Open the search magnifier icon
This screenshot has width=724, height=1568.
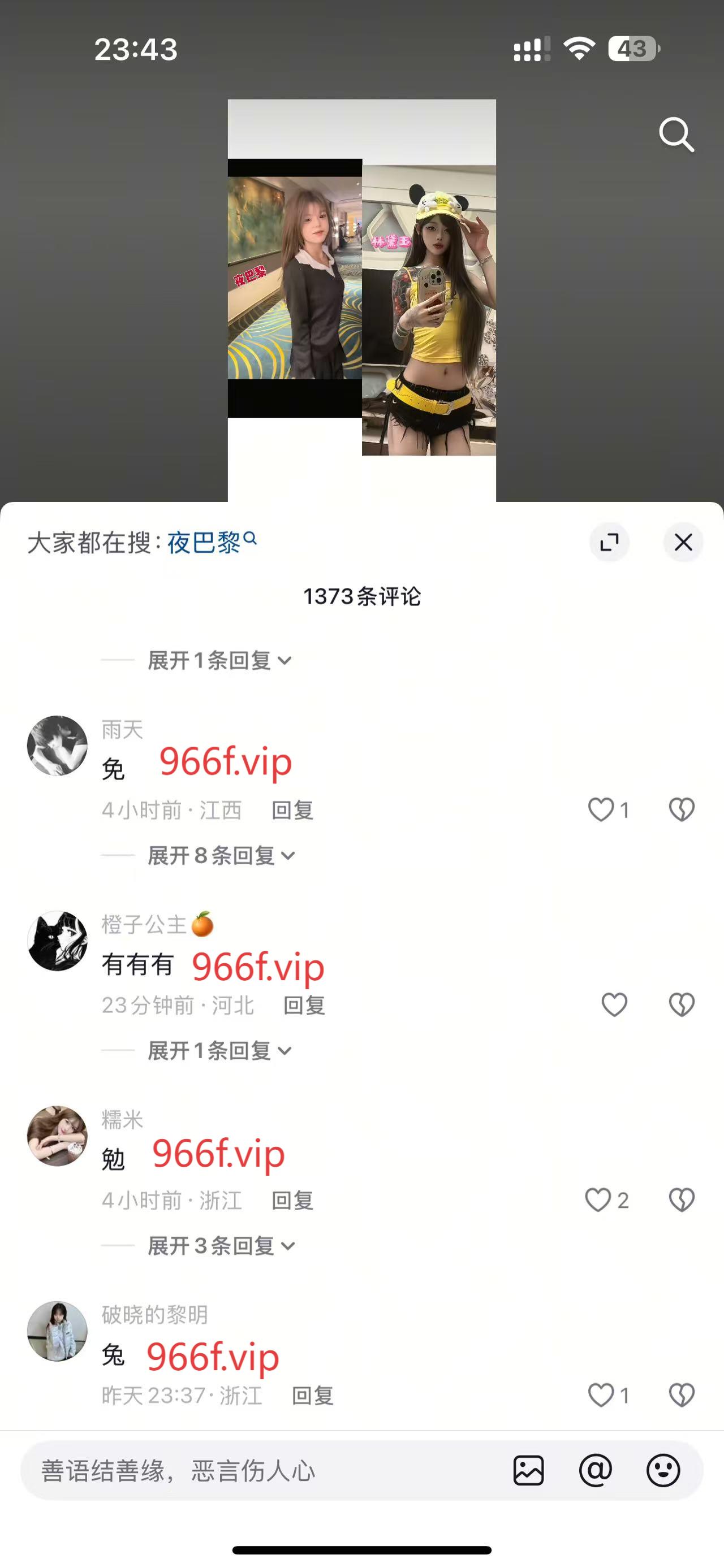click(676, 134)
